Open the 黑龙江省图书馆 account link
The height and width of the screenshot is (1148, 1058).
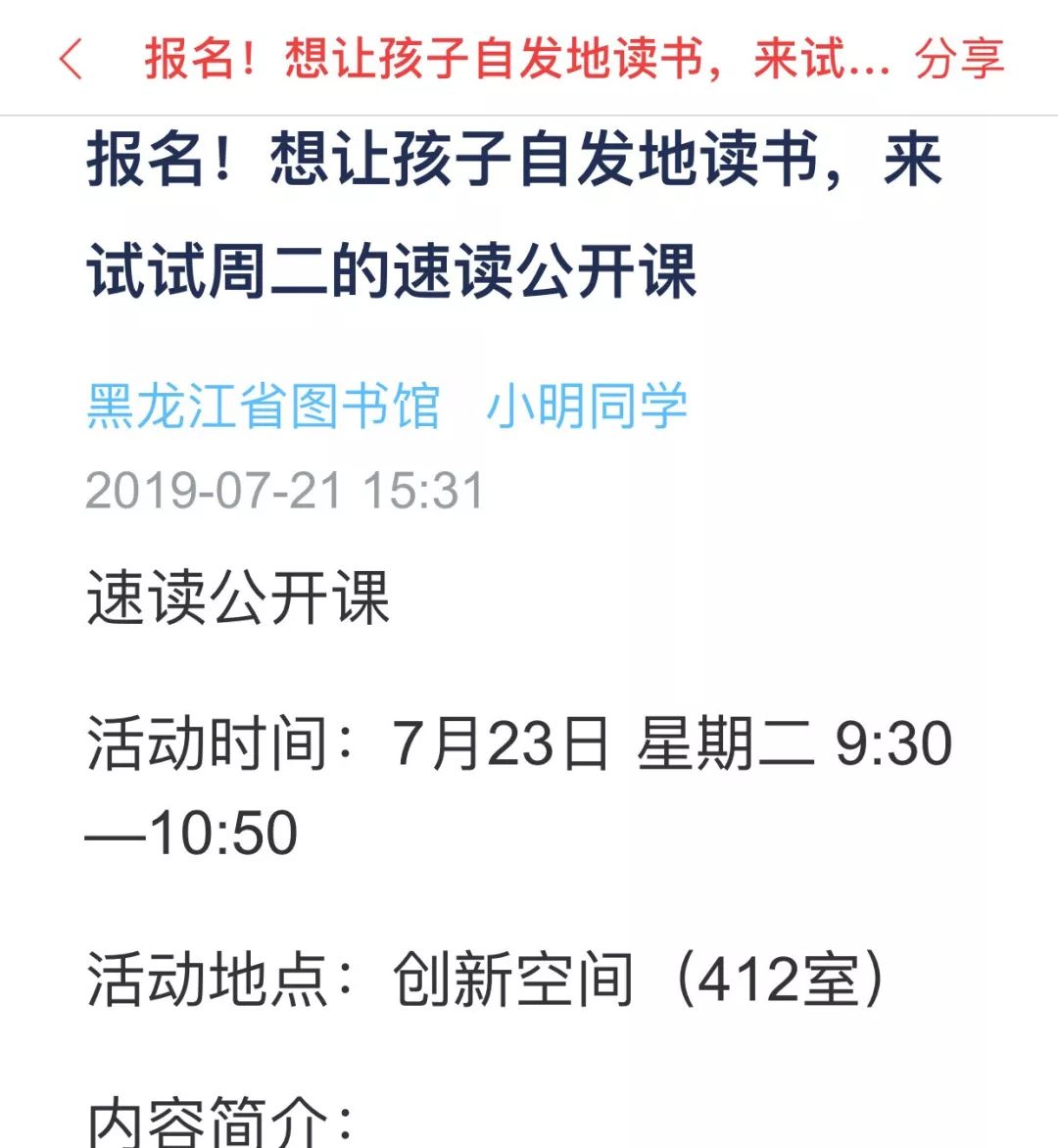[264, 405]
